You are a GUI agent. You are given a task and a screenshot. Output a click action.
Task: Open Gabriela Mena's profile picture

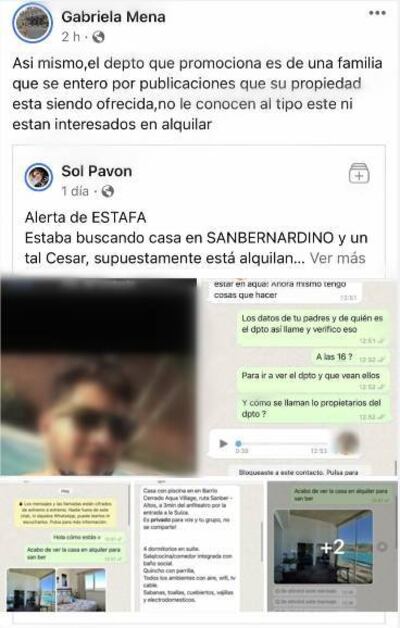(x=32, y=23)
